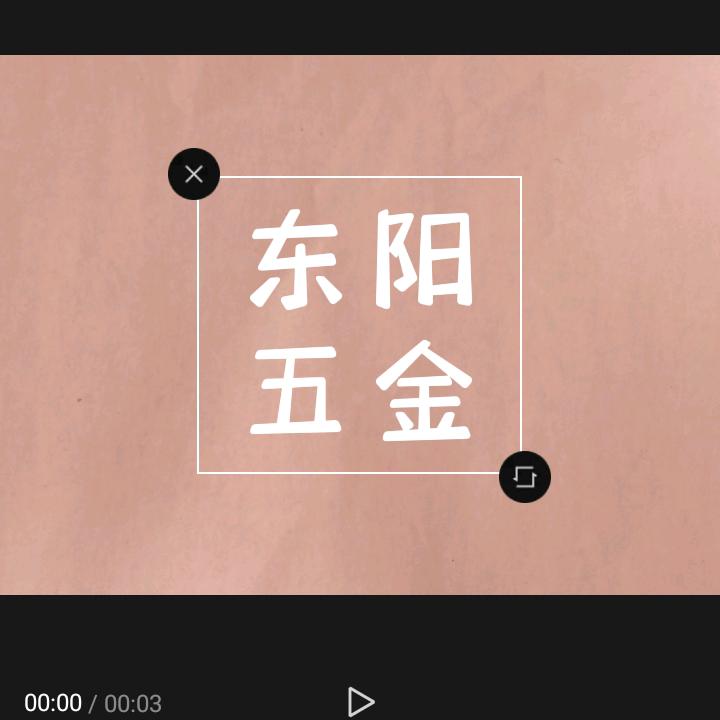
Task: Play the video preview
Action: tap(360, 701)
